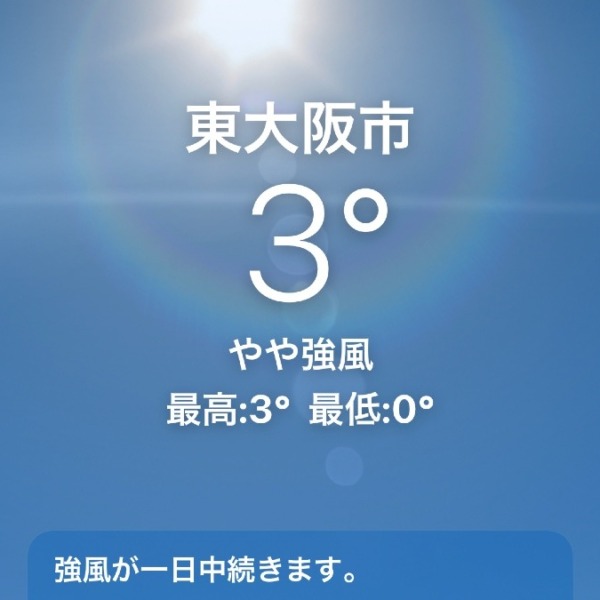Open the hourly forecast card about strong winds

(x=300, y=572)
